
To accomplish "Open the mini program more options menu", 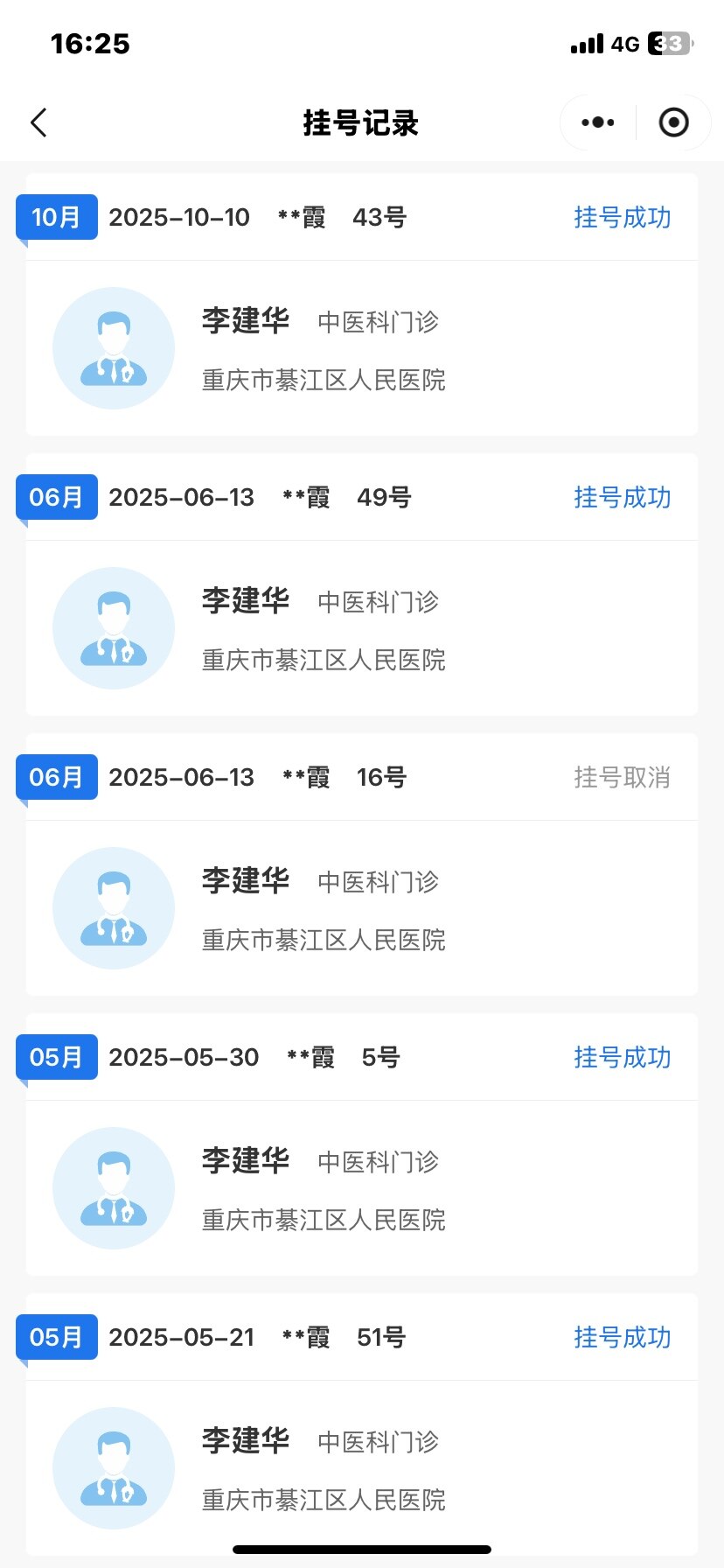I will click(x=598, y=122).
